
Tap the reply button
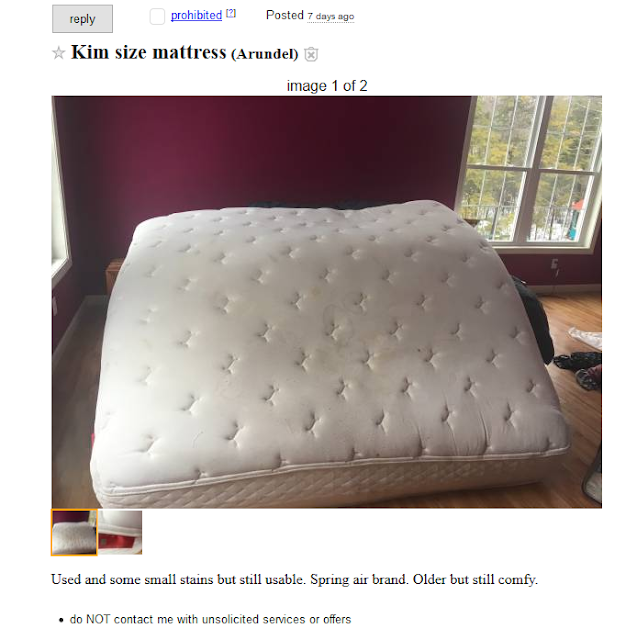(82, 18)
